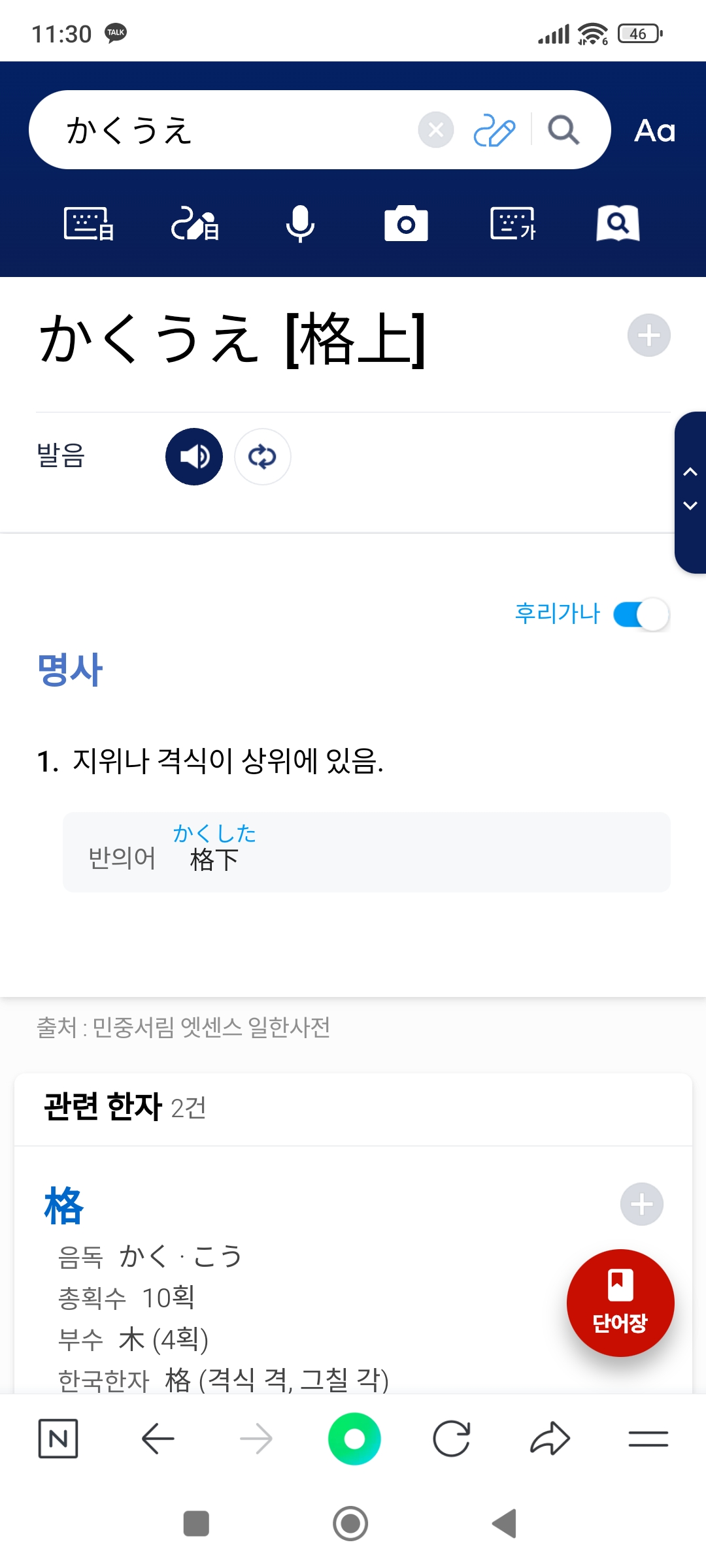
Task: Open the red 단어장 floating button
Action: coord(620,1303)
